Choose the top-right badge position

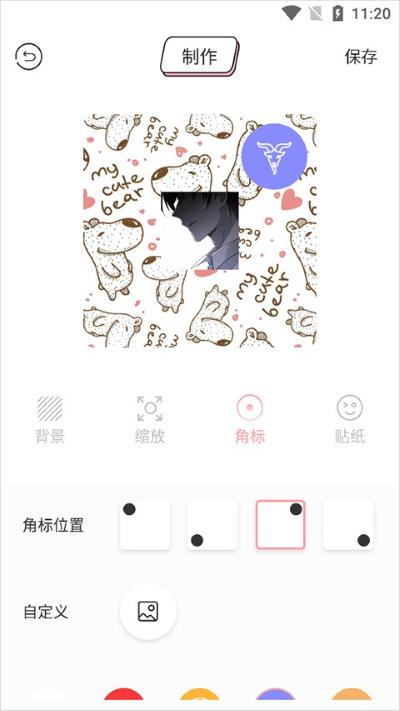coord(280,525)
